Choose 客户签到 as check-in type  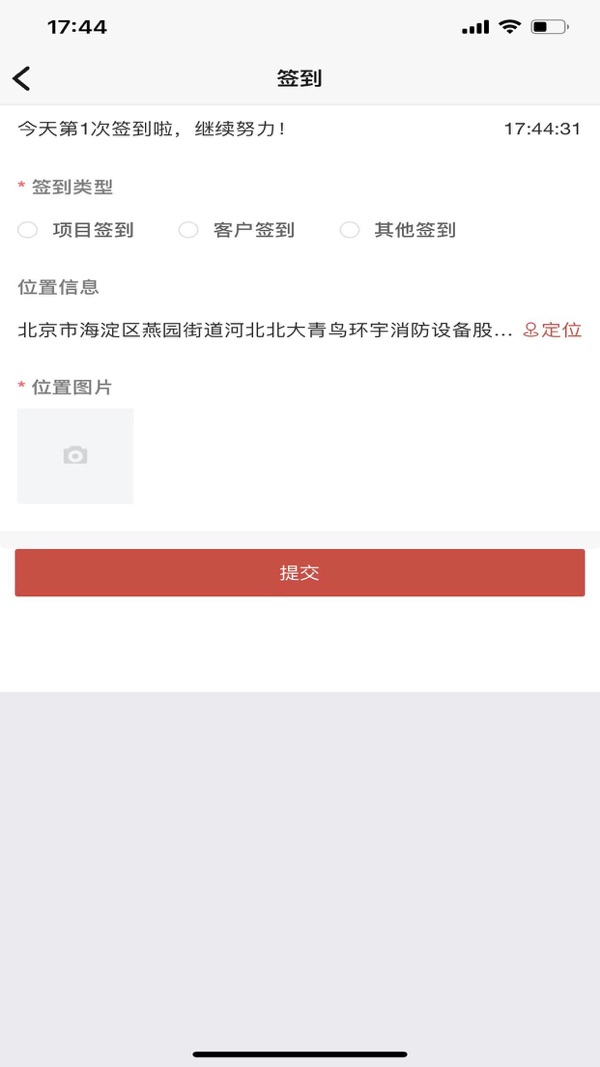[189, 230]
